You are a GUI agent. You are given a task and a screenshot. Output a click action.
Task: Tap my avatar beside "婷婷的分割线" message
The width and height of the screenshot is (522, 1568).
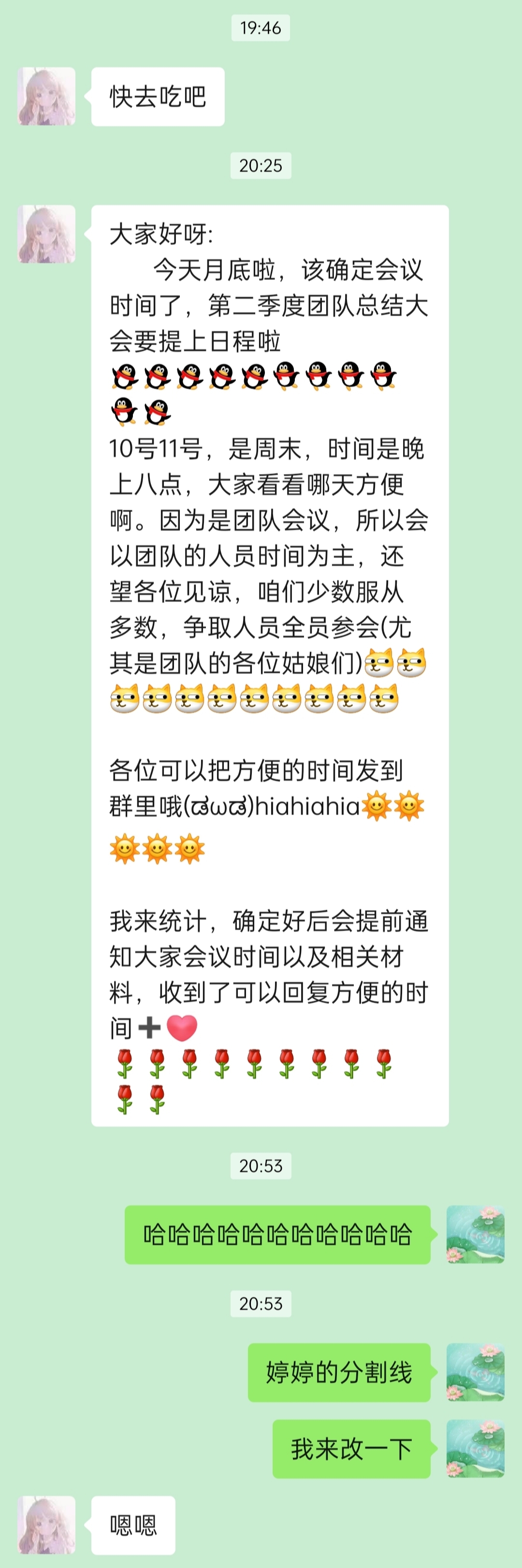point(475,1373)
